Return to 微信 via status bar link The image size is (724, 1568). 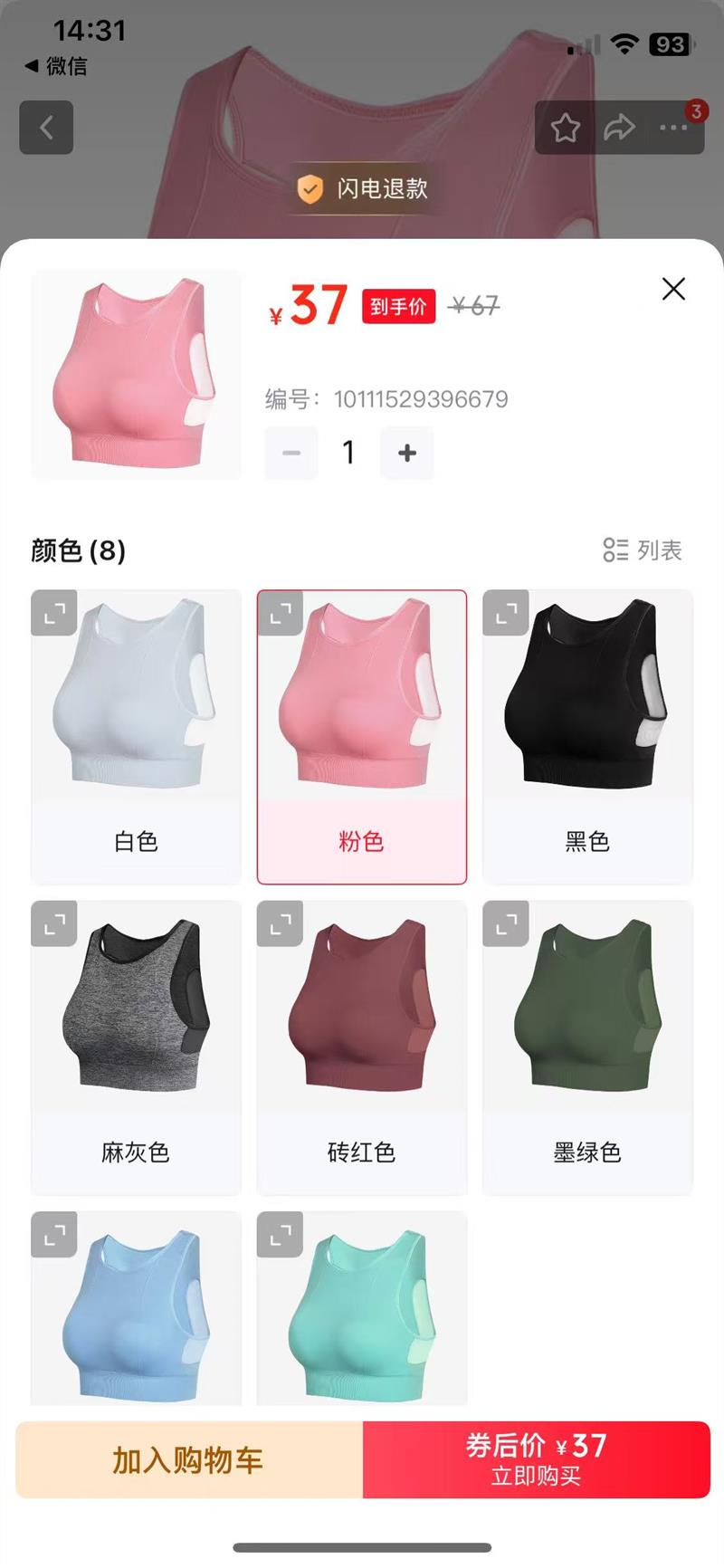(x=56, y=66)
